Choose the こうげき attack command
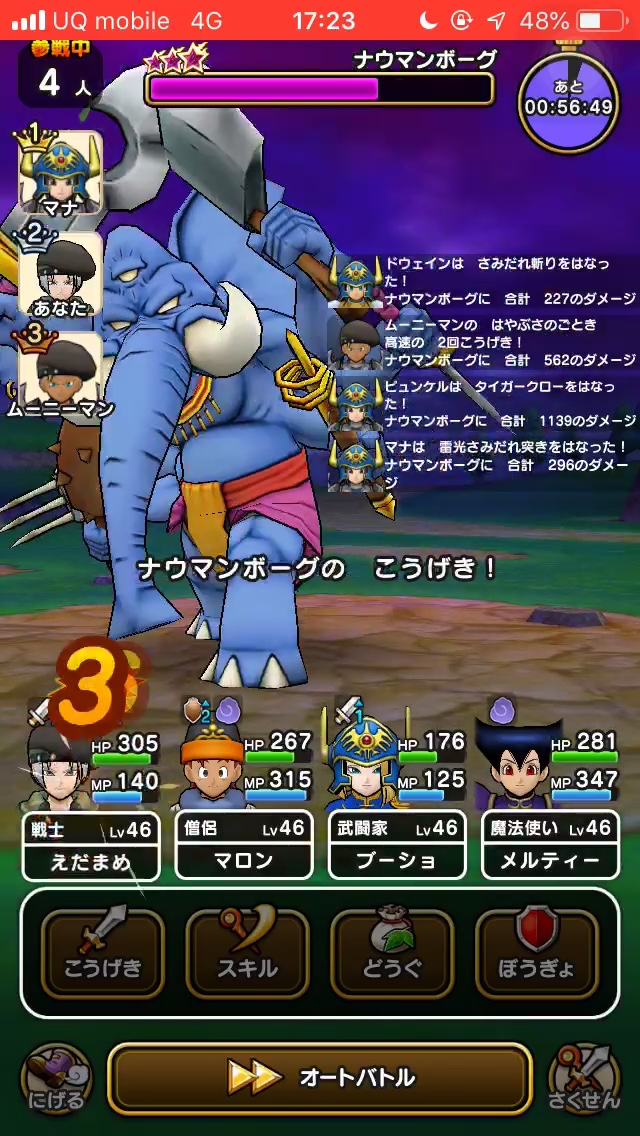640x1136 pixels. (x=103, y=953)
